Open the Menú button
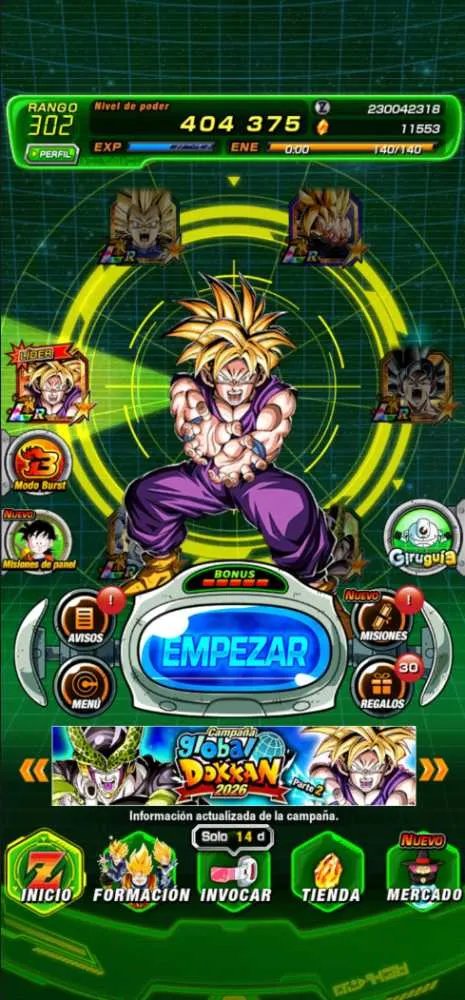 click(x=85, y=686)
